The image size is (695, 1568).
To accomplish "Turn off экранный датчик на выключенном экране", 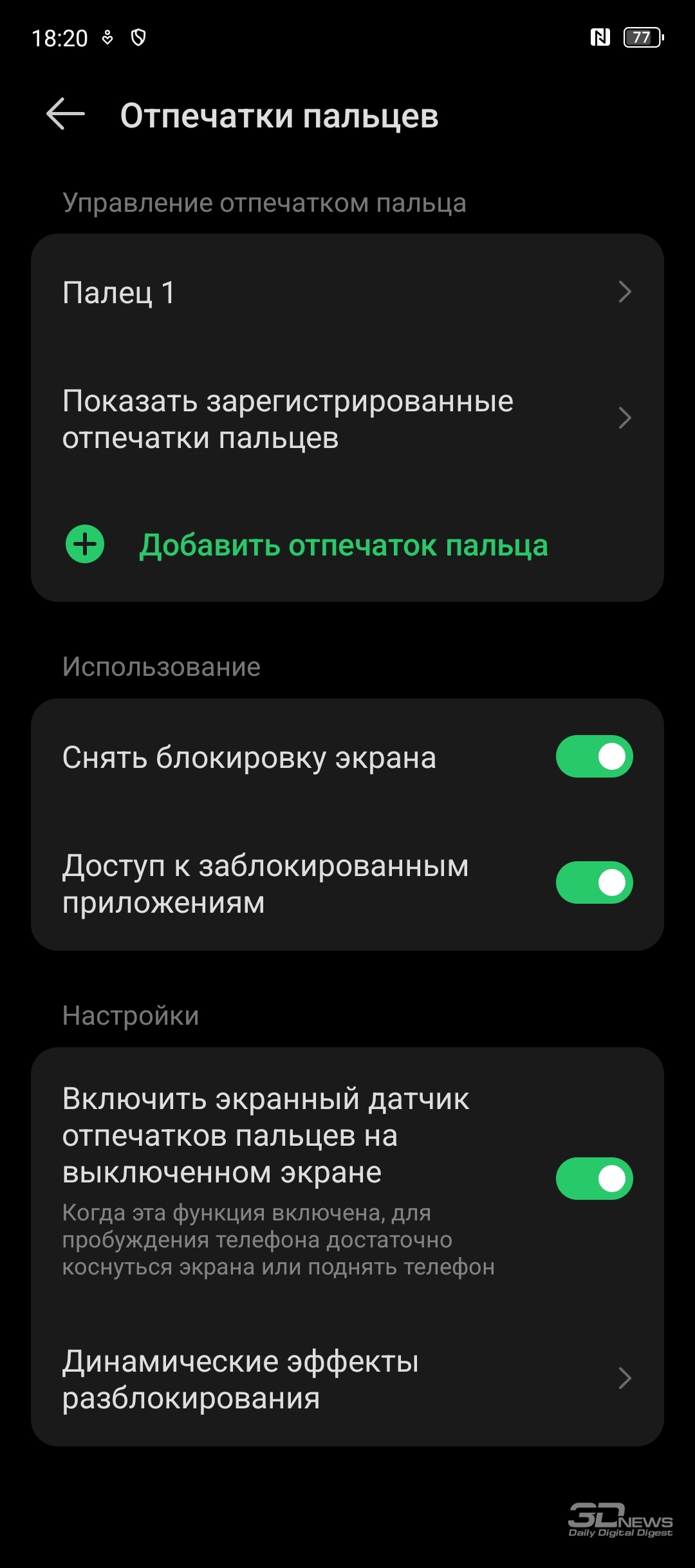I will 594,1179.
